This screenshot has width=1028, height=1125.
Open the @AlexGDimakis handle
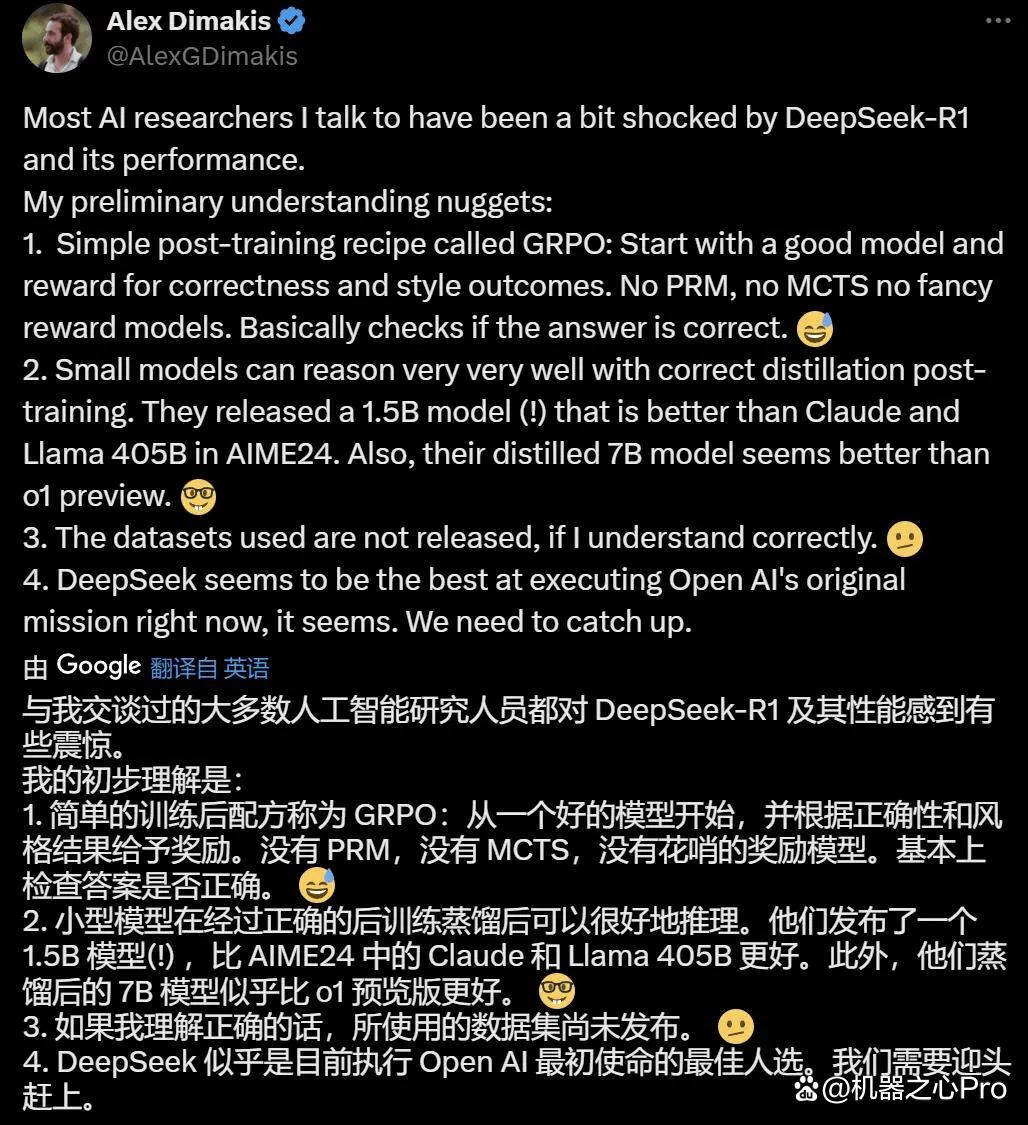pos(202,56)
